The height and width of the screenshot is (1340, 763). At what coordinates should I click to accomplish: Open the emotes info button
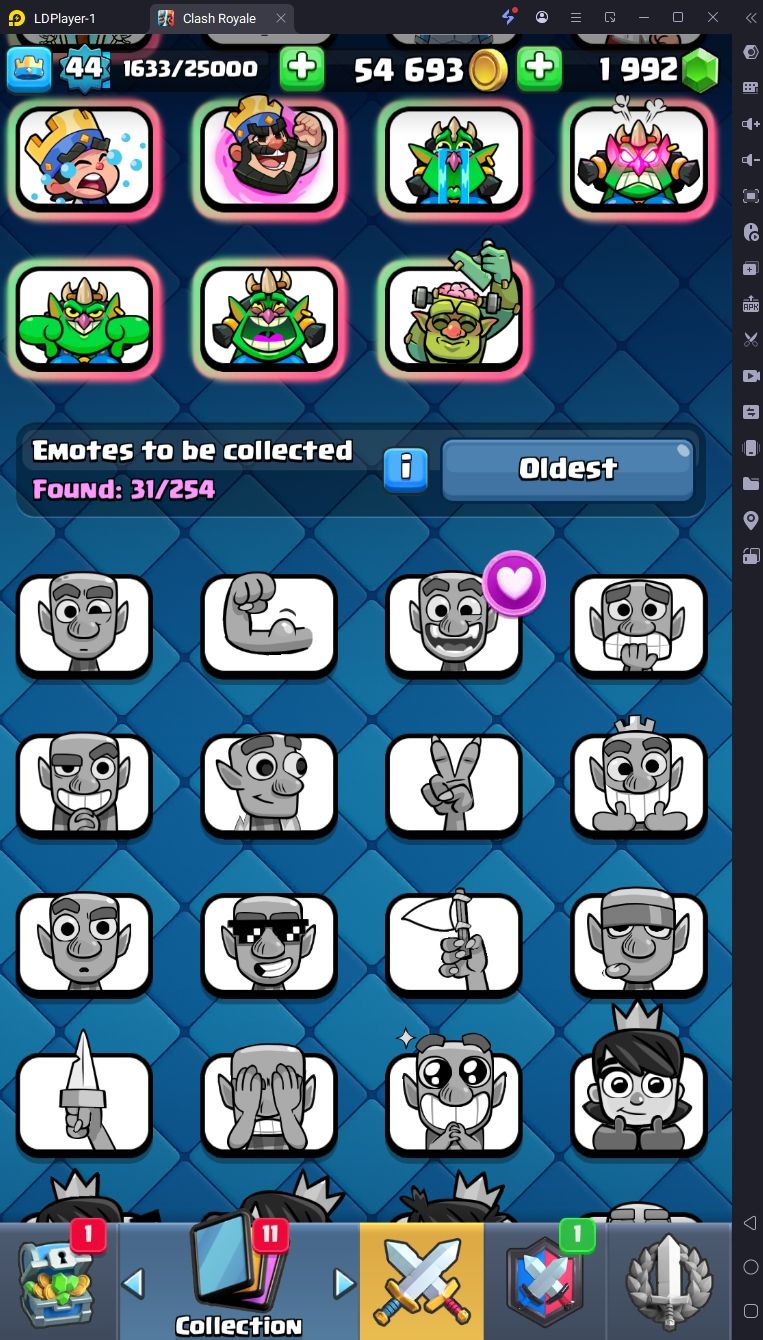(x=406, y=469)
